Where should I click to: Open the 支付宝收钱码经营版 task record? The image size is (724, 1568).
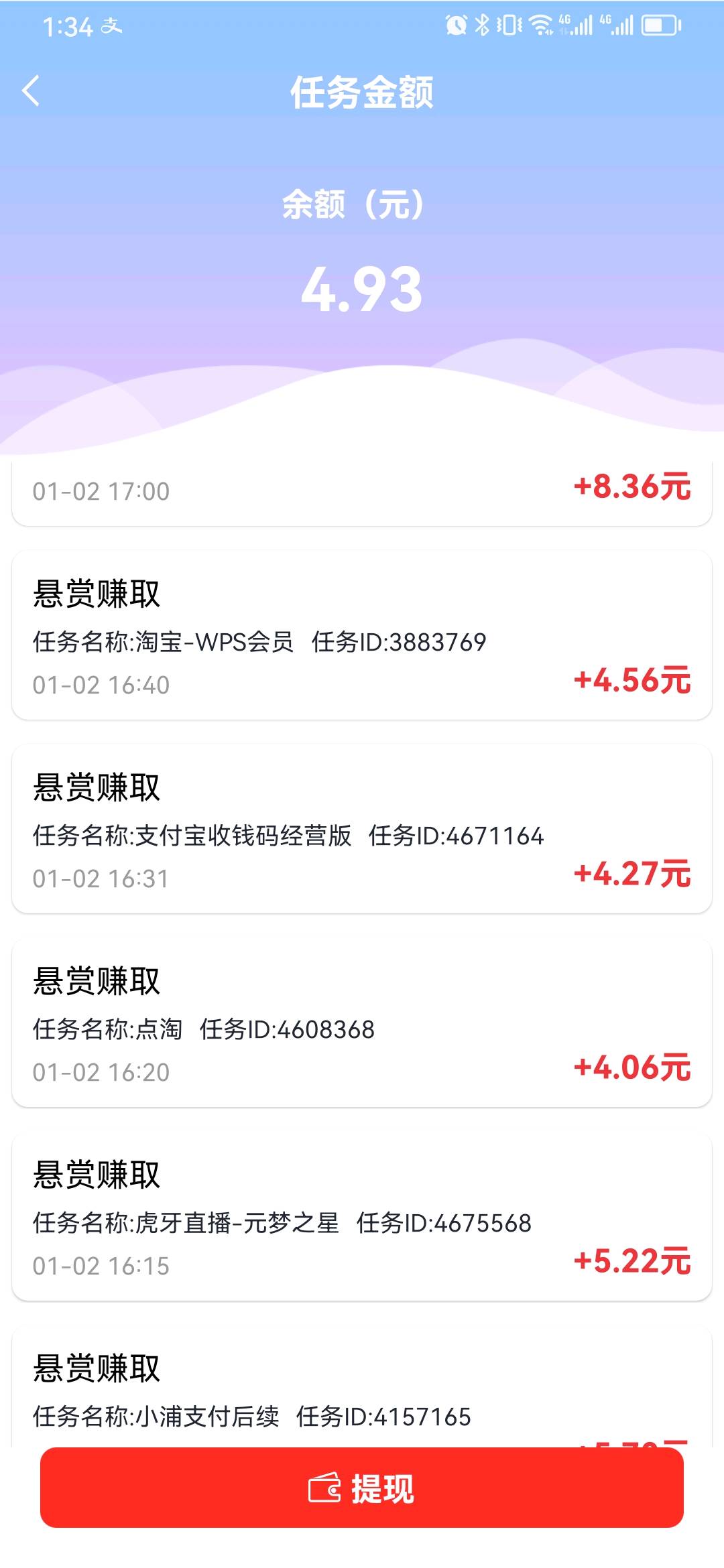coord(362,829)
